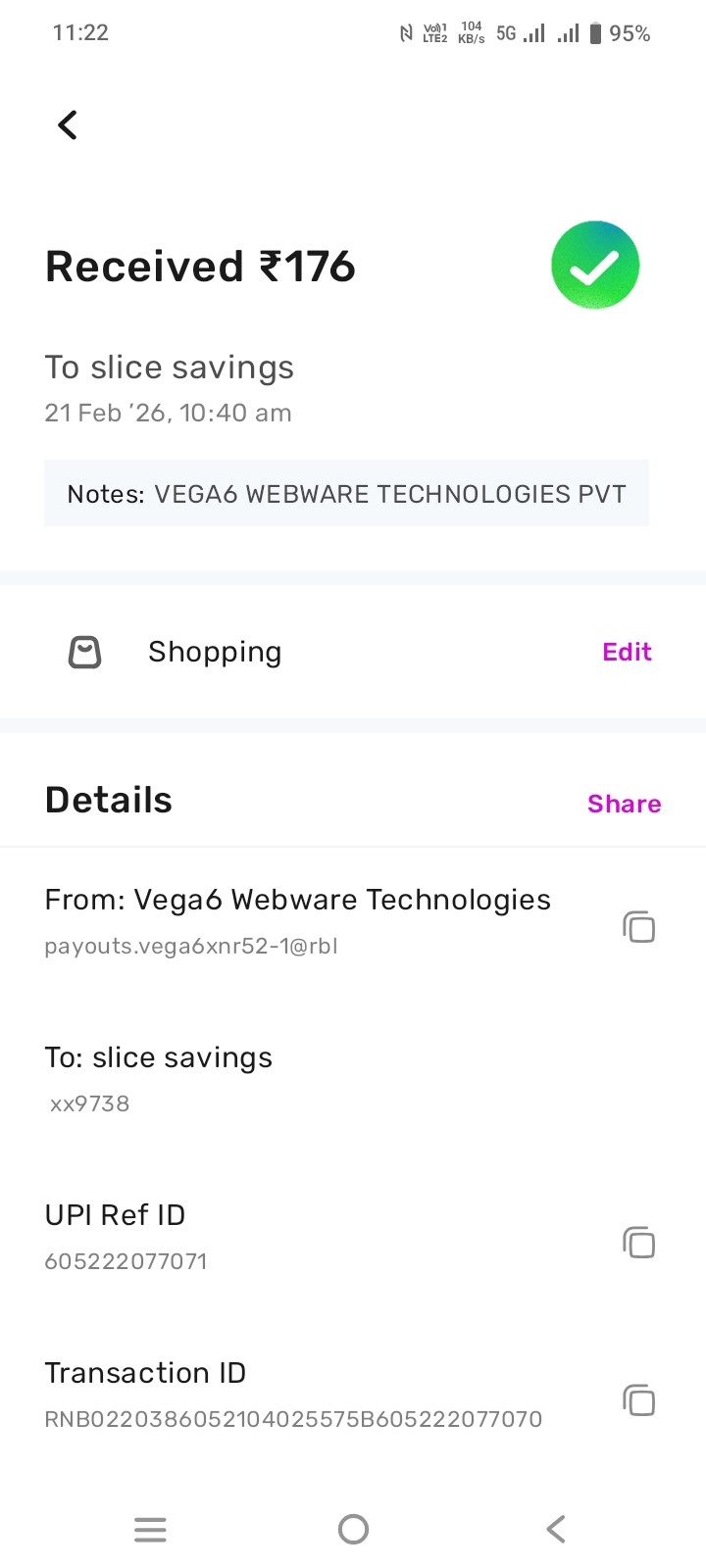Copy the sender's UPI address
The height and width of the screenshot is (1568, 706).
638,926
